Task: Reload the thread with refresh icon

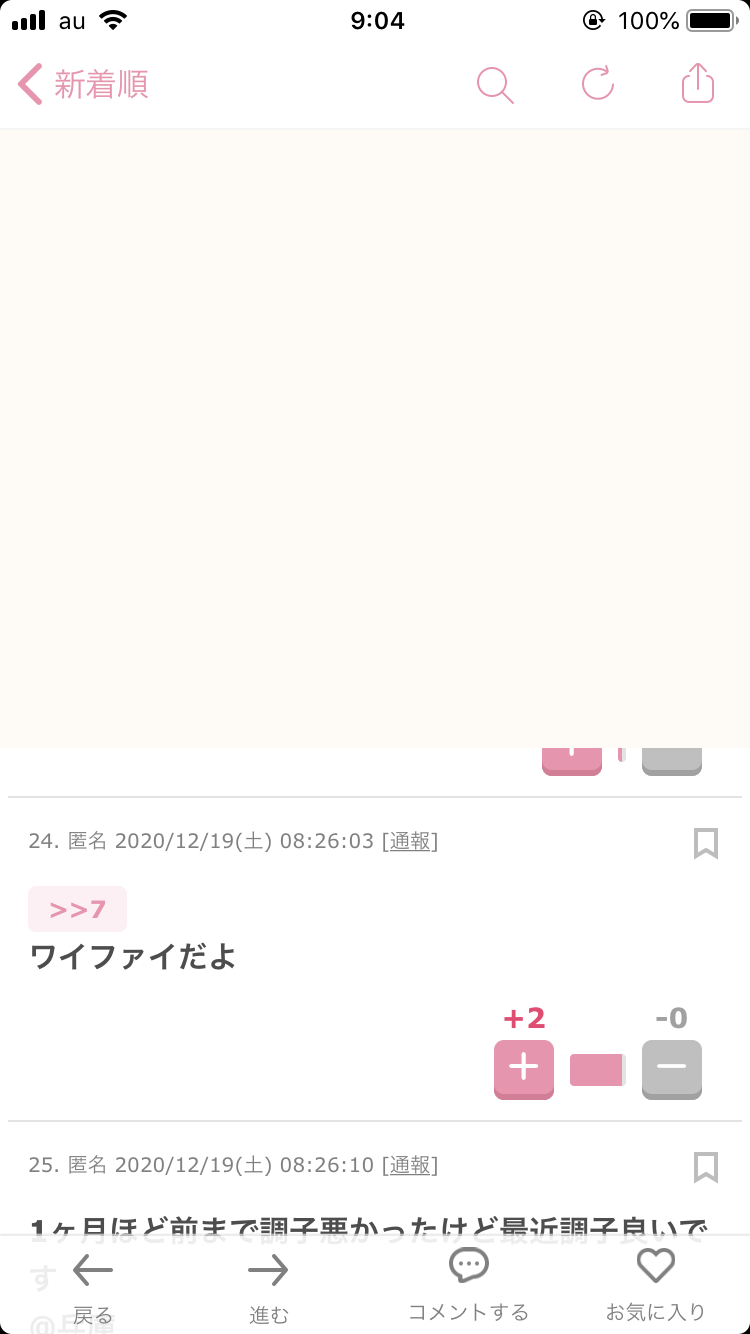Action: point(598,84)
